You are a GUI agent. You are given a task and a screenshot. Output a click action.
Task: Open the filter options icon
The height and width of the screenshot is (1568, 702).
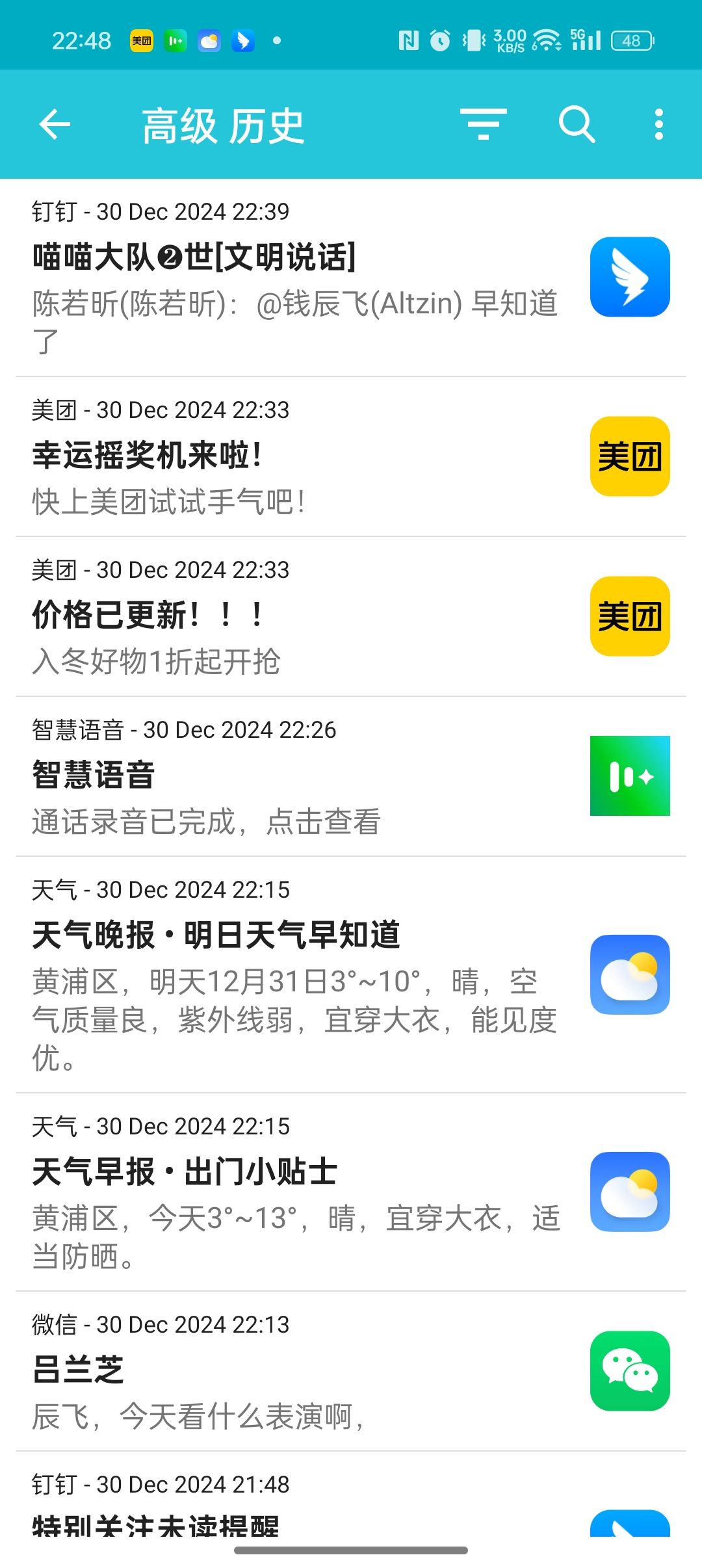(483, 124)
